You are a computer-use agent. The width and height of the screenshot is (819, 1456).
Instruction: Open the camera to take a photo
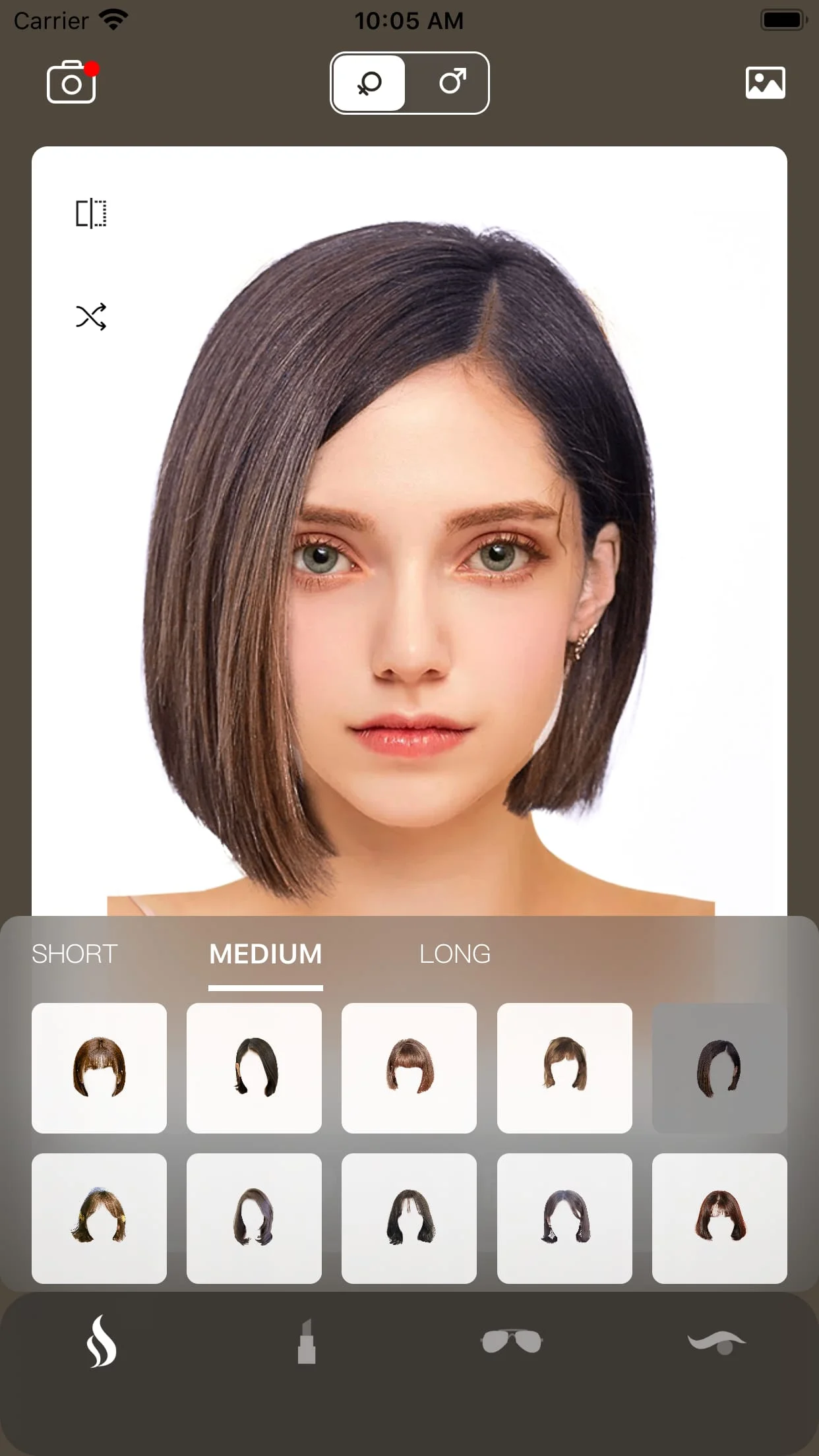pyautogui.click(x=71, y=82)
